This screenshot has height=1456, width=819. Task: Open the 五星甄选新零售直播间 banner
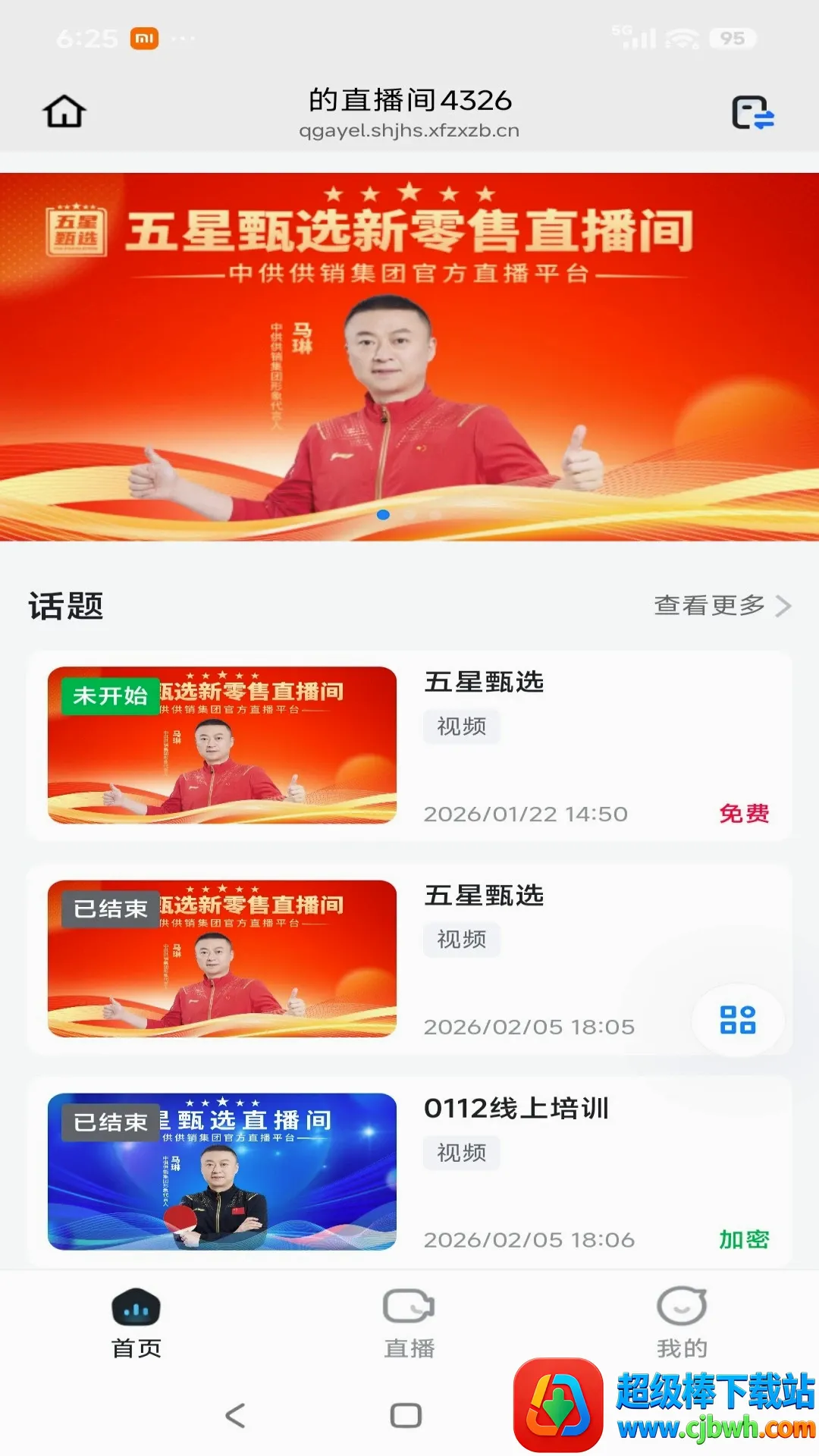(x=409, y=356)
